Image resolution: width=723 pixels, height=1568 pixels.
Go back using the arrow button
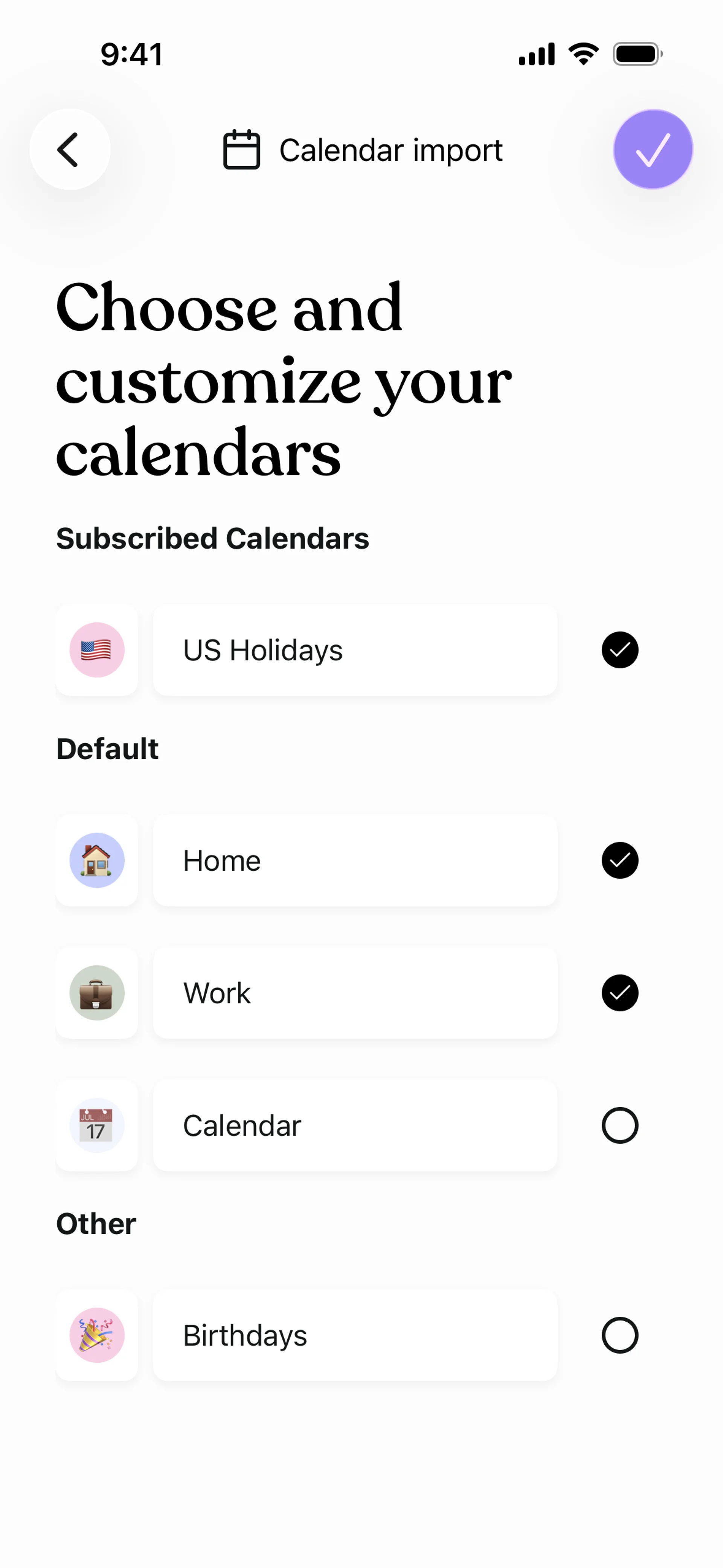(x=69, y=149)
